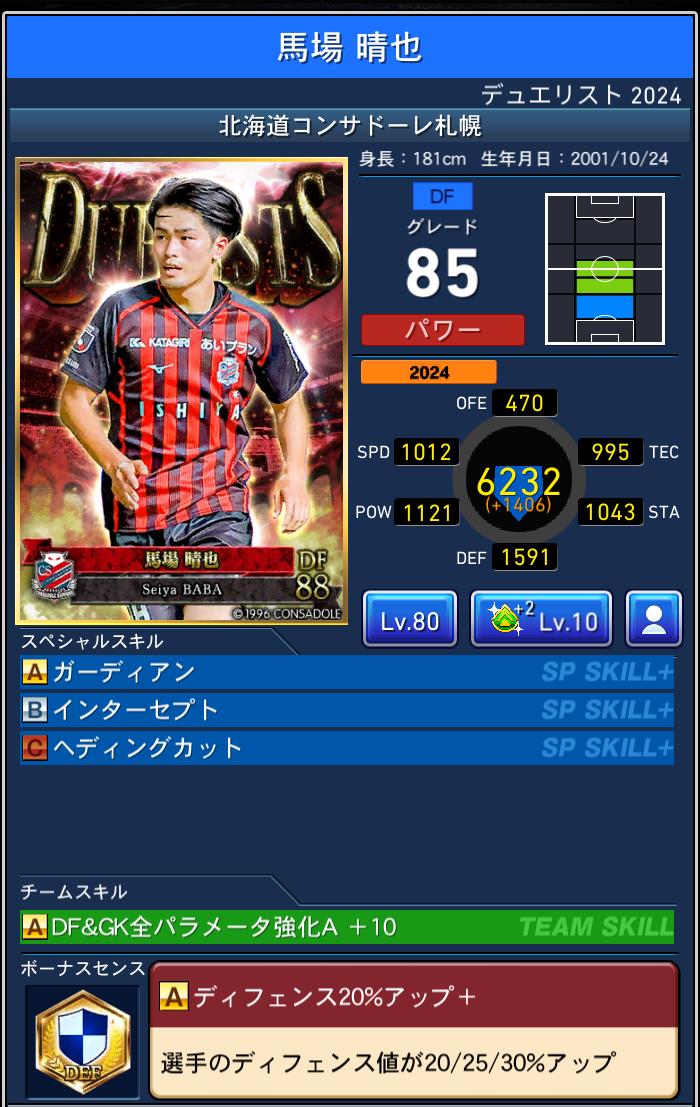The image size is (700, 1107).
Task: Enlarge the 馬場 晴也 player card image
Action: click(181, 392)
